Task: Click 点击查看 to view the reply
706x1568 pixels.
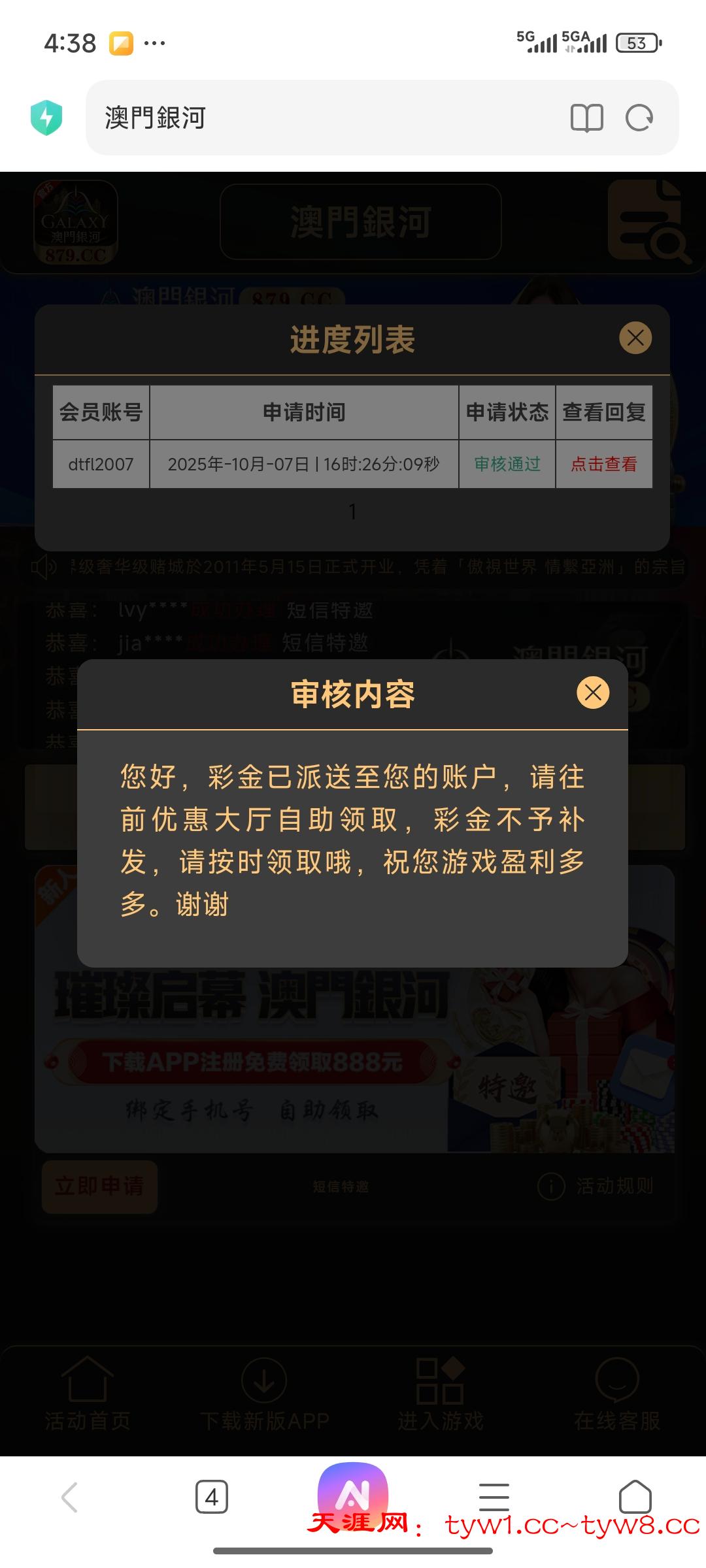Action: [603, 465]
